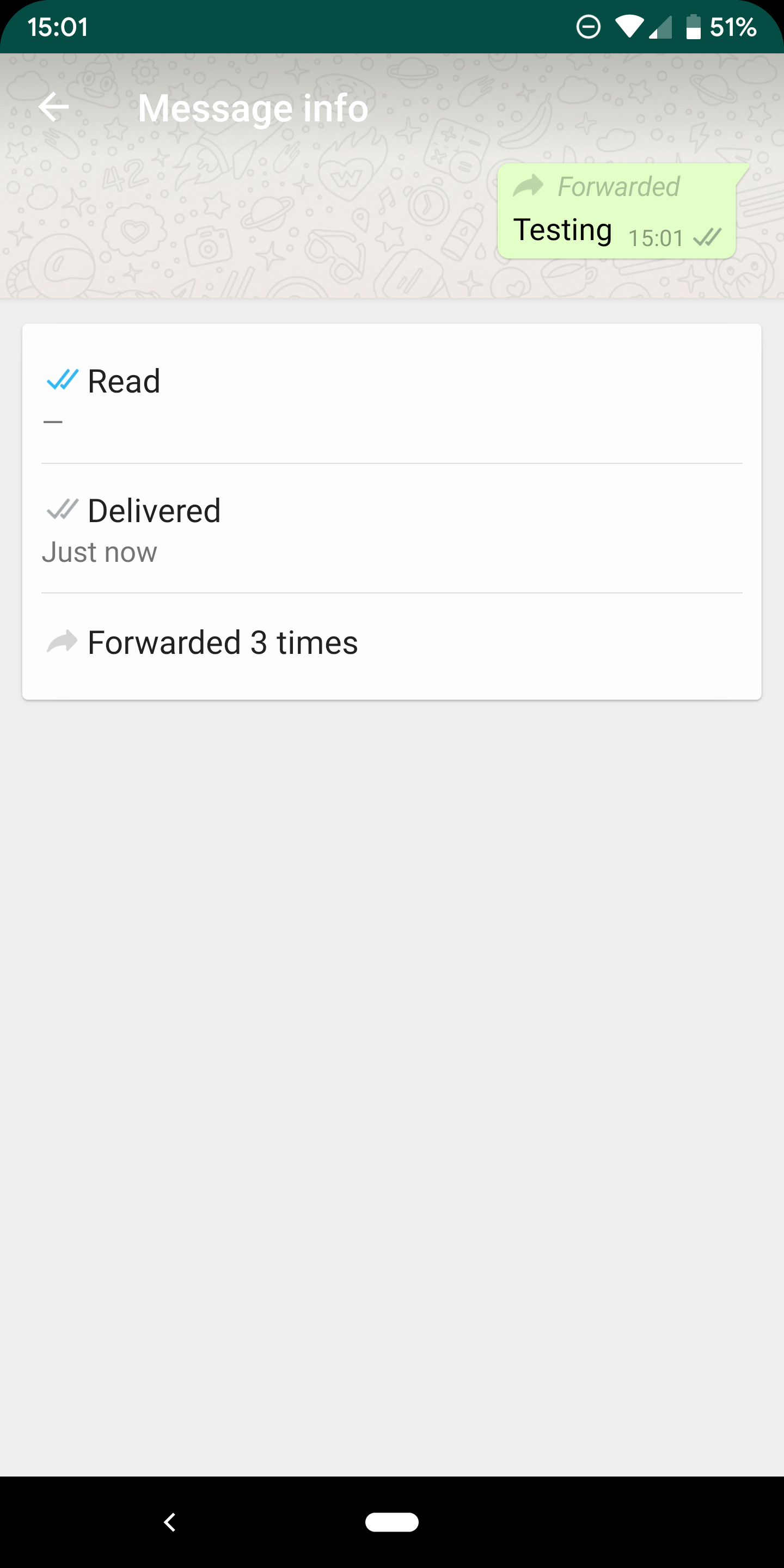
Task: Go back using the top-left arrow
Action: (53, 107)
